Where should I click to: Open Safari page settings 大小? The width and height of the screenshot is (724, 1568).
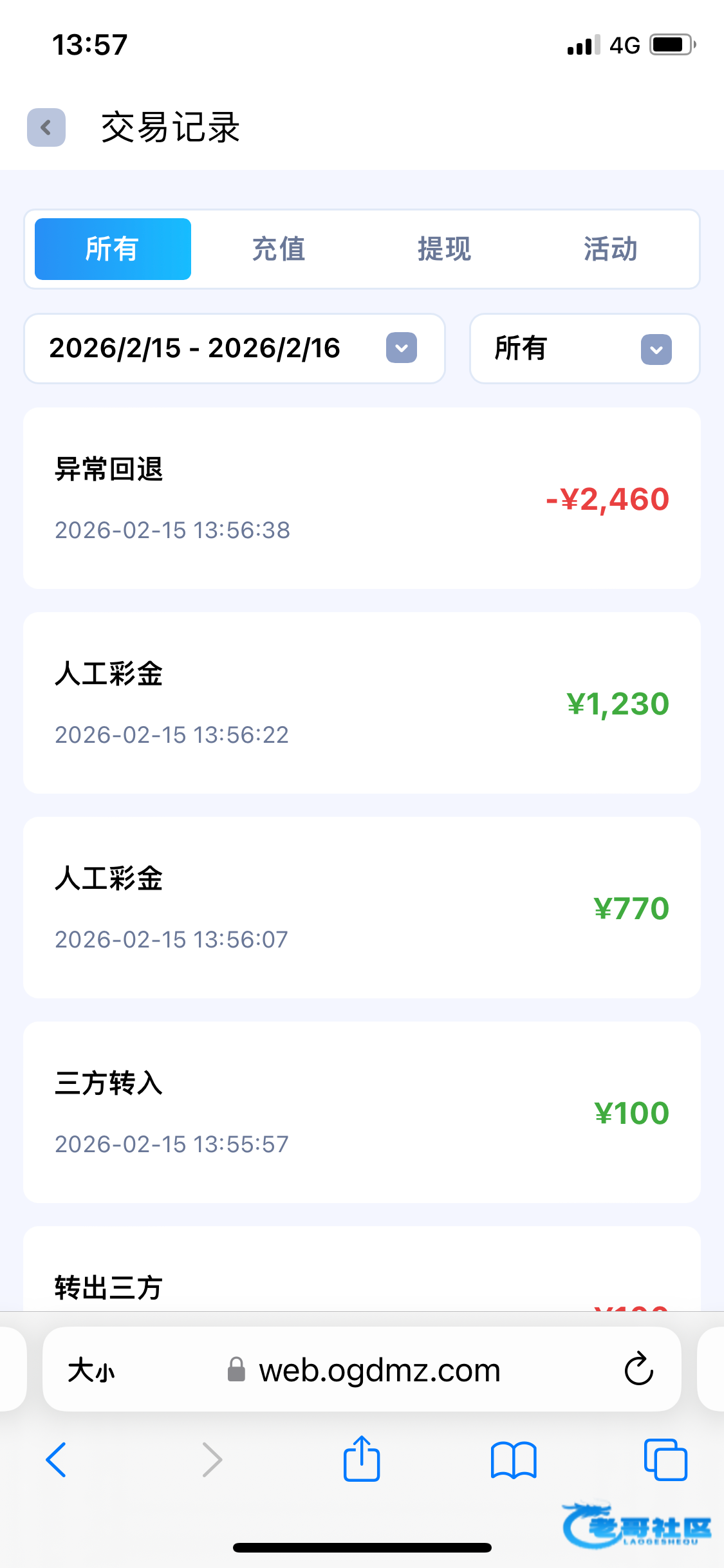(91, 1370)
